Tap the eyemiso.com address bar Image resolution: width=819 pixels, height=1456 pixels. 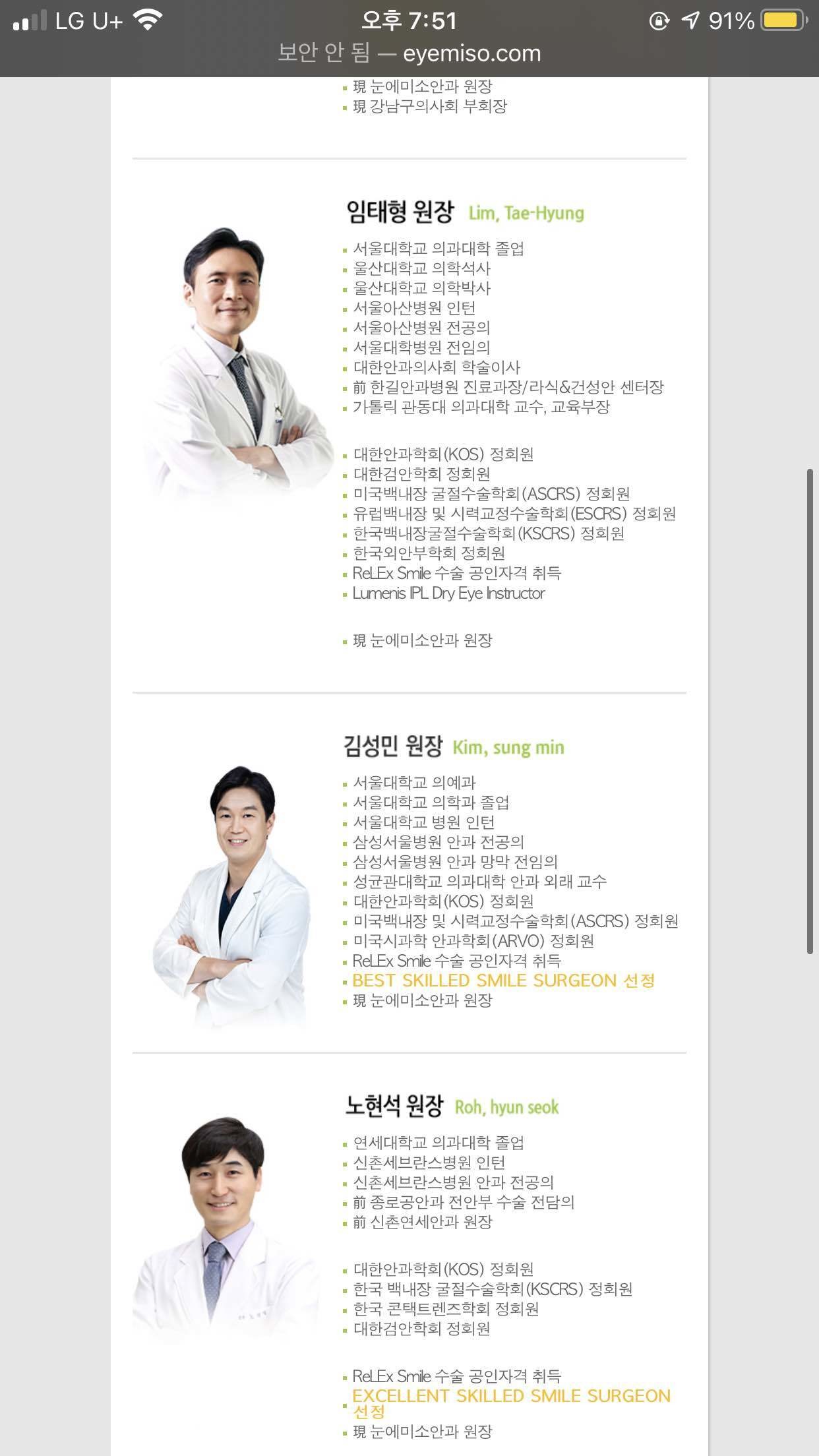[409, 53]
